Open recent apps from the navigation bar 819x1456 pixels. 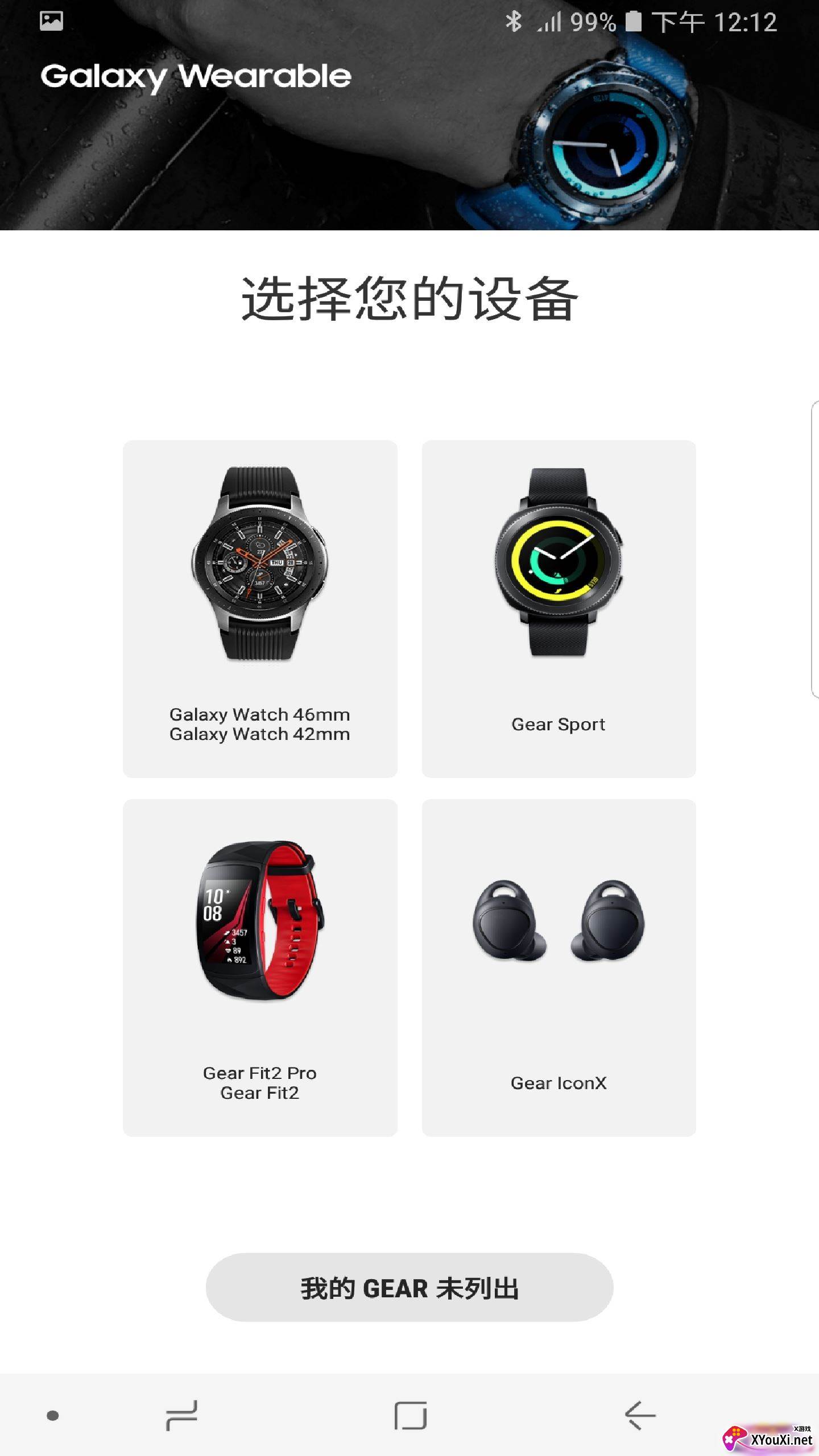[x=181, y=1415]
